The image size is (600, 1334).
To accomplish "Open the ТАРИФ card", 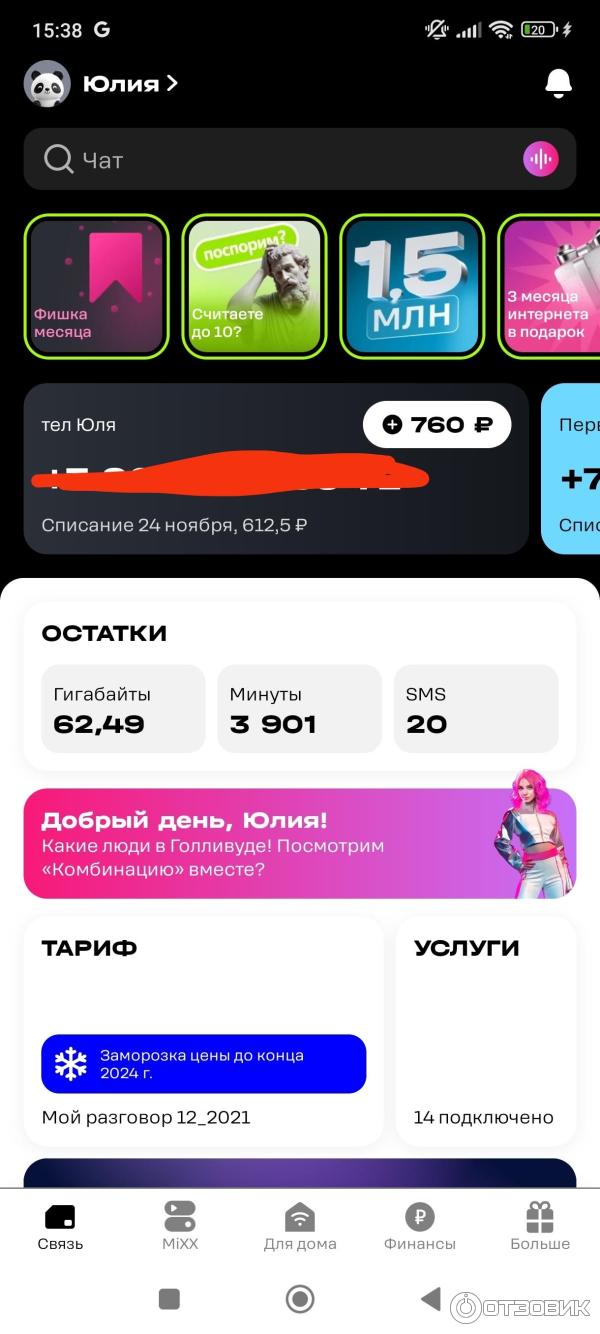I will [x=203, y=1030].
